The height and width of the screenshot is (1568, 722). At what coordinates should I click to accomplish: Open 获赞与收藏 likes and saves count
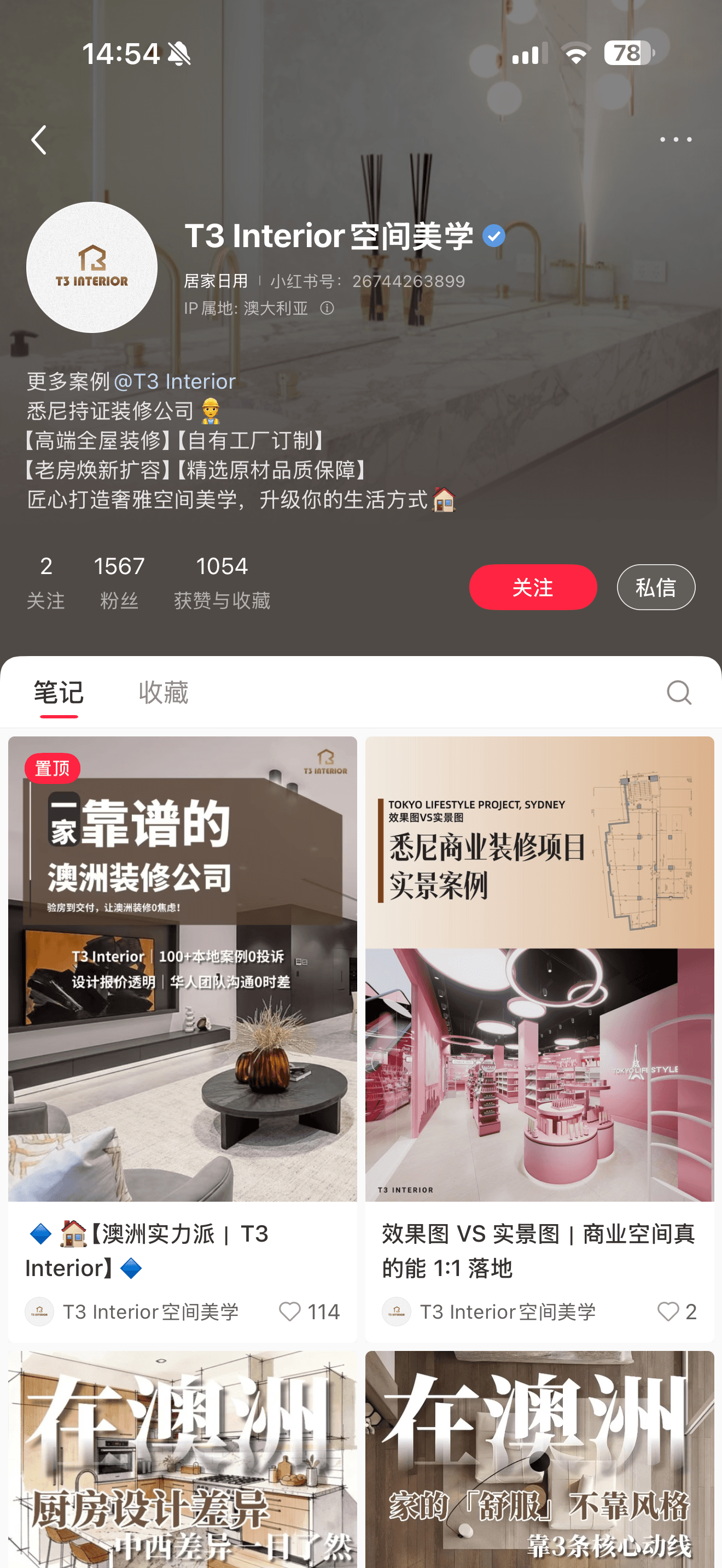222,582
